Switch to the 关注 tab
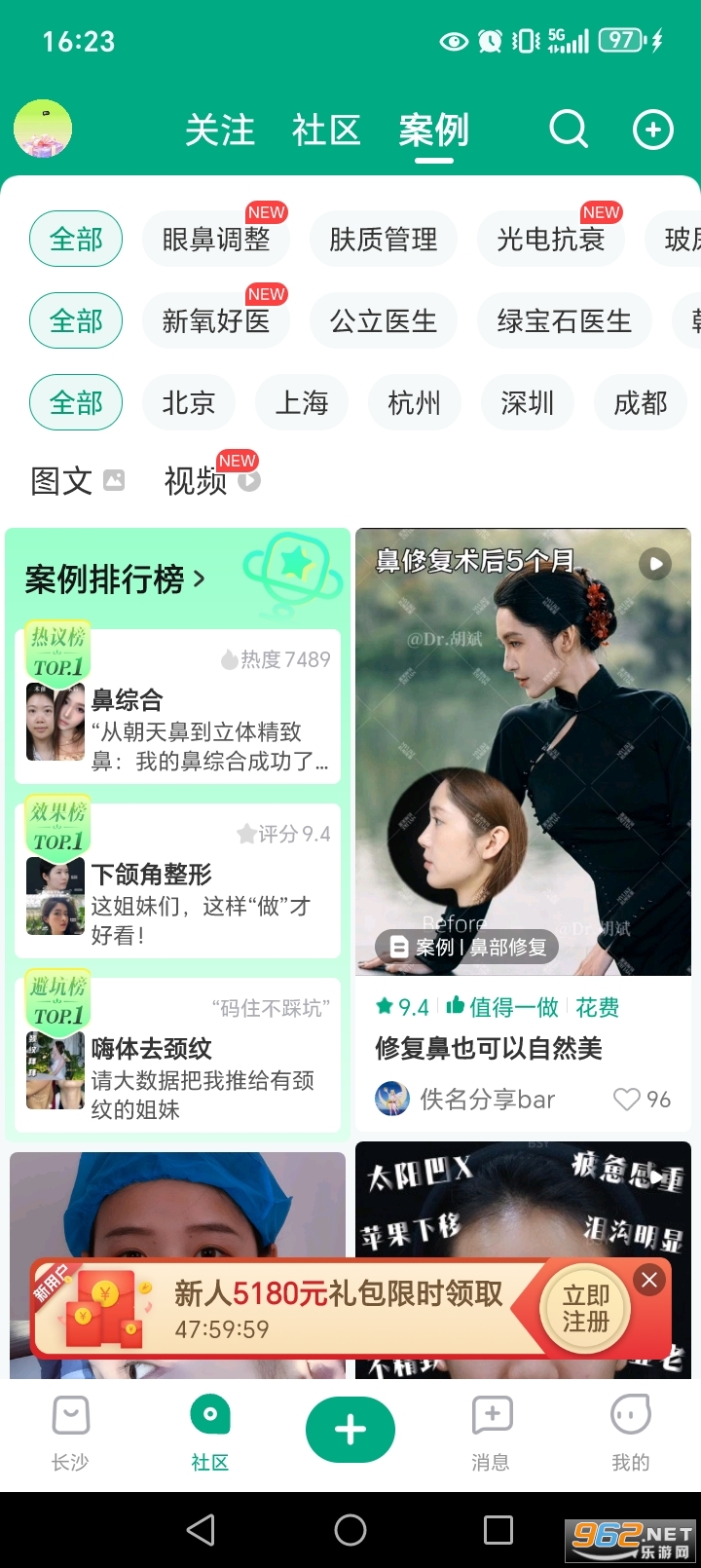The height and width of the screenshot is (1568, 701). click(x=220, y=130)
